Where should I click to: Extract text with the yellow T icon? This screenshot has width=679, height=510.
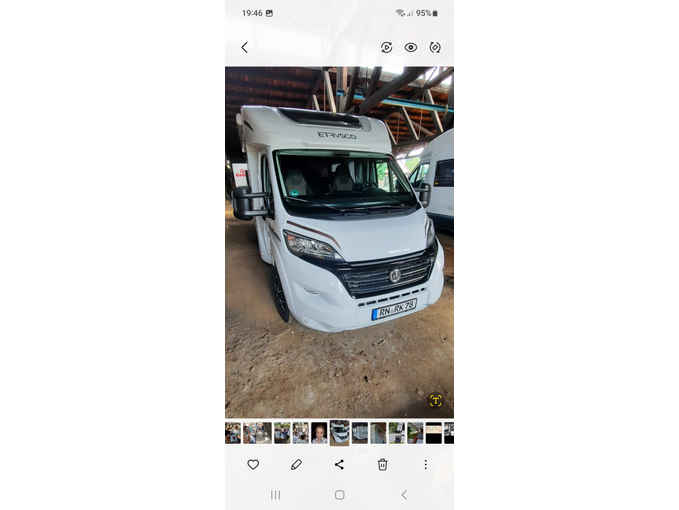coord(435,400)
